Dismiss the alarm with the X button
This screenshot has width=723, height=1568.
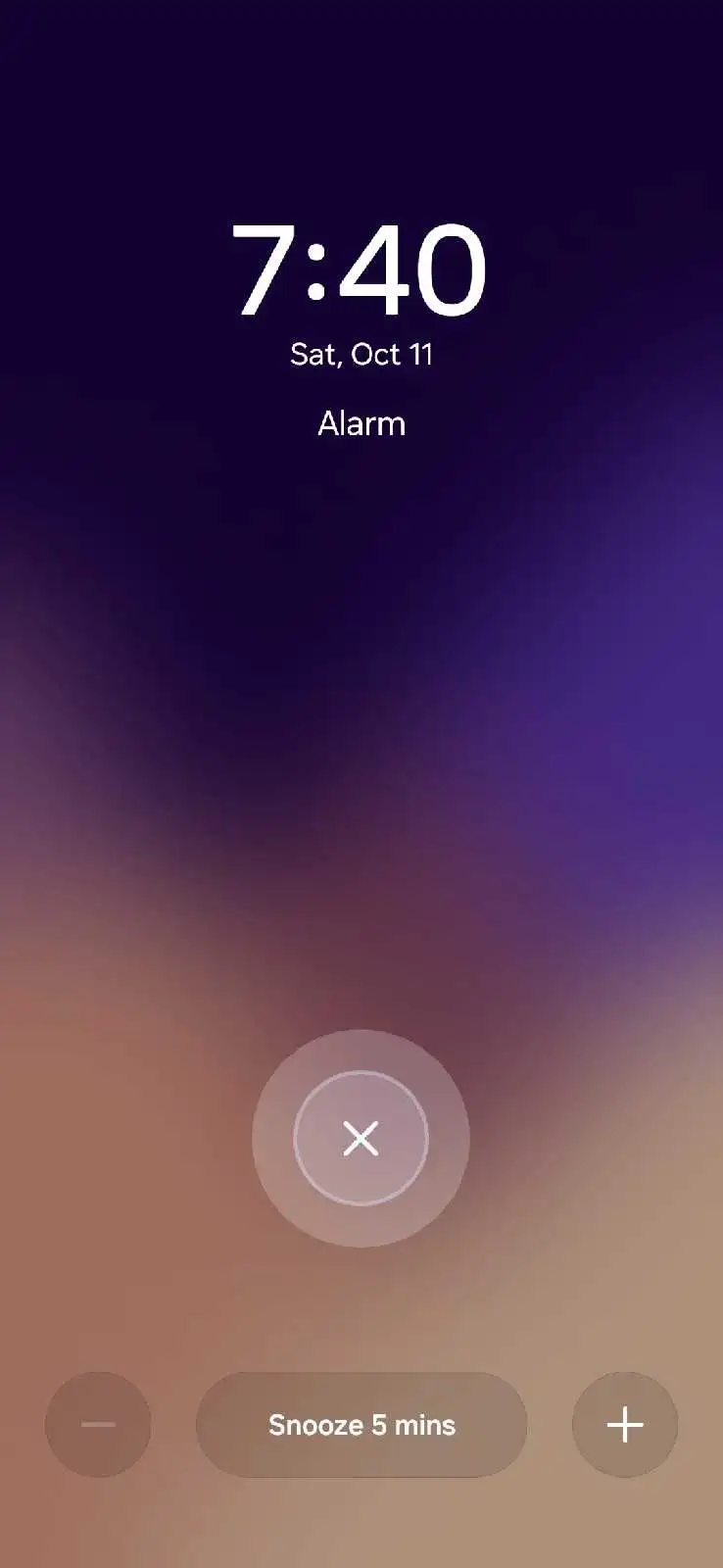tap(361, 1139)
